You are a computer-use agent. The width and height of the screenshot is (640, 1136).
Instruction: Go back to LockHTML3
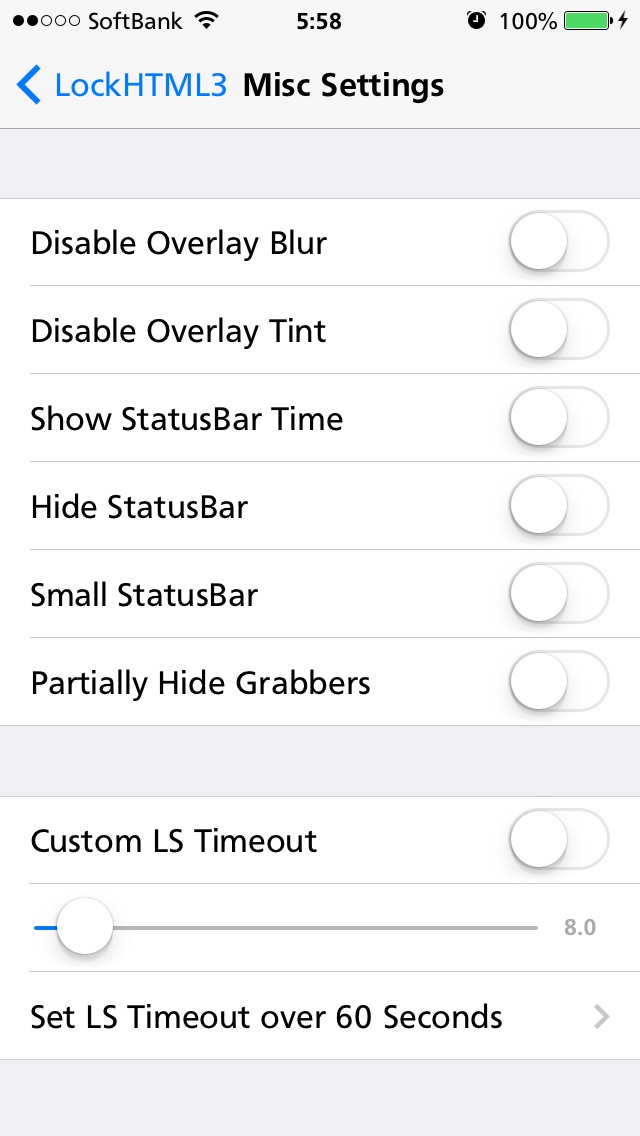(x=122, y=85)
